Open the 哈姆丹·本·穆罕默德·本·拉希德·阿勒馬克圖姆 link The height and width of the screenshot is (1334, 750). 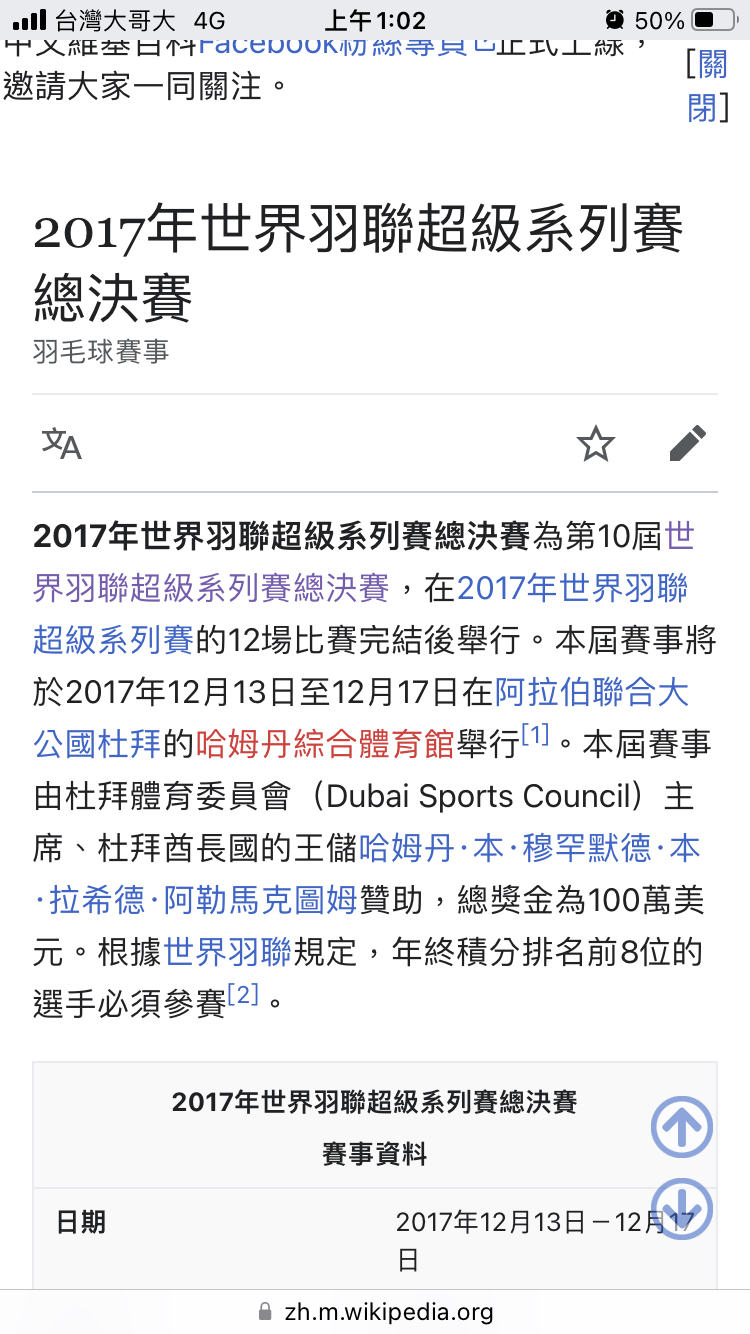coord(528,848)
